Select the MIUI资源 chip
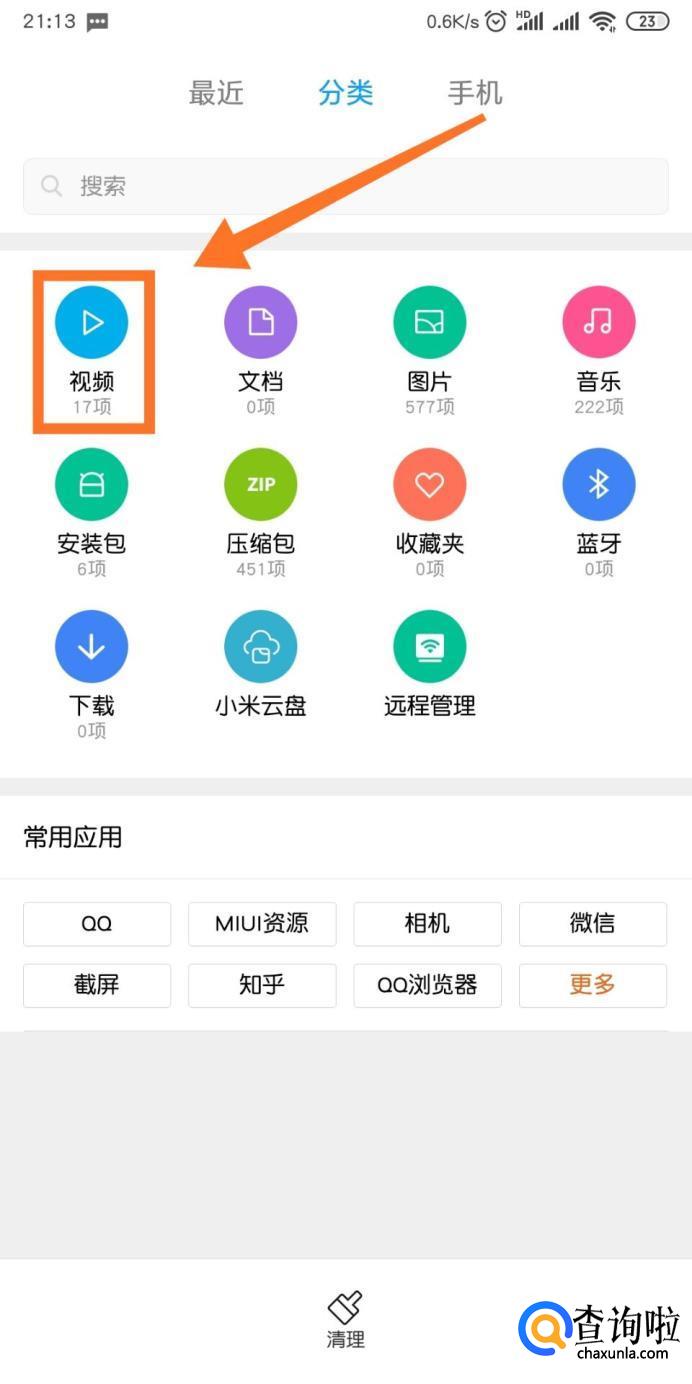Viewport: 692px width, 1384px height. 262,924
